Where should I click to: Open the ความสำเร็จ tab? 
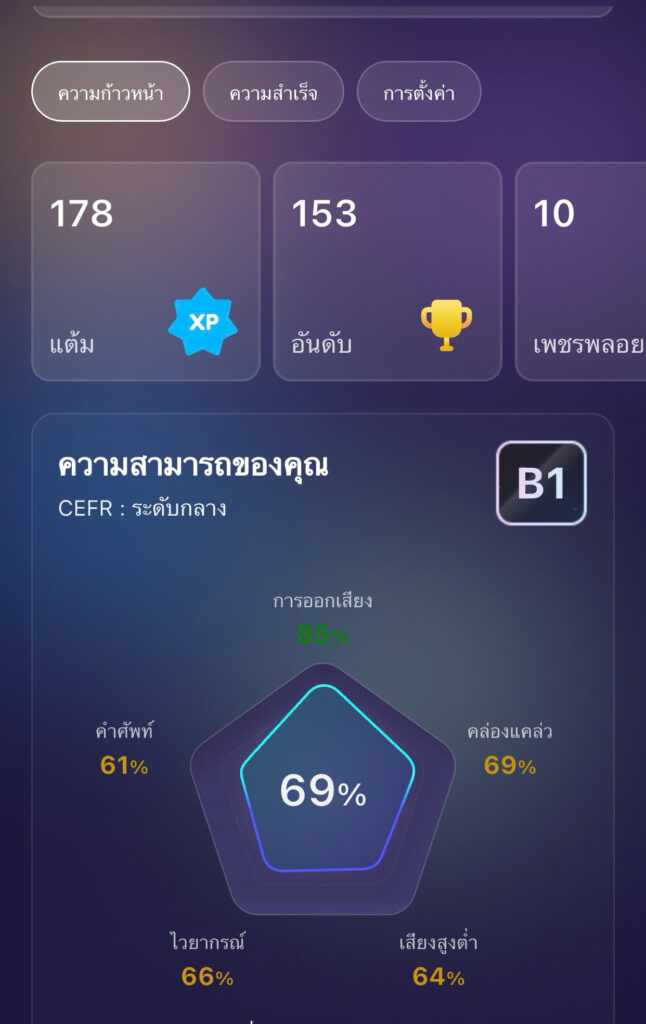click(273, 92)
